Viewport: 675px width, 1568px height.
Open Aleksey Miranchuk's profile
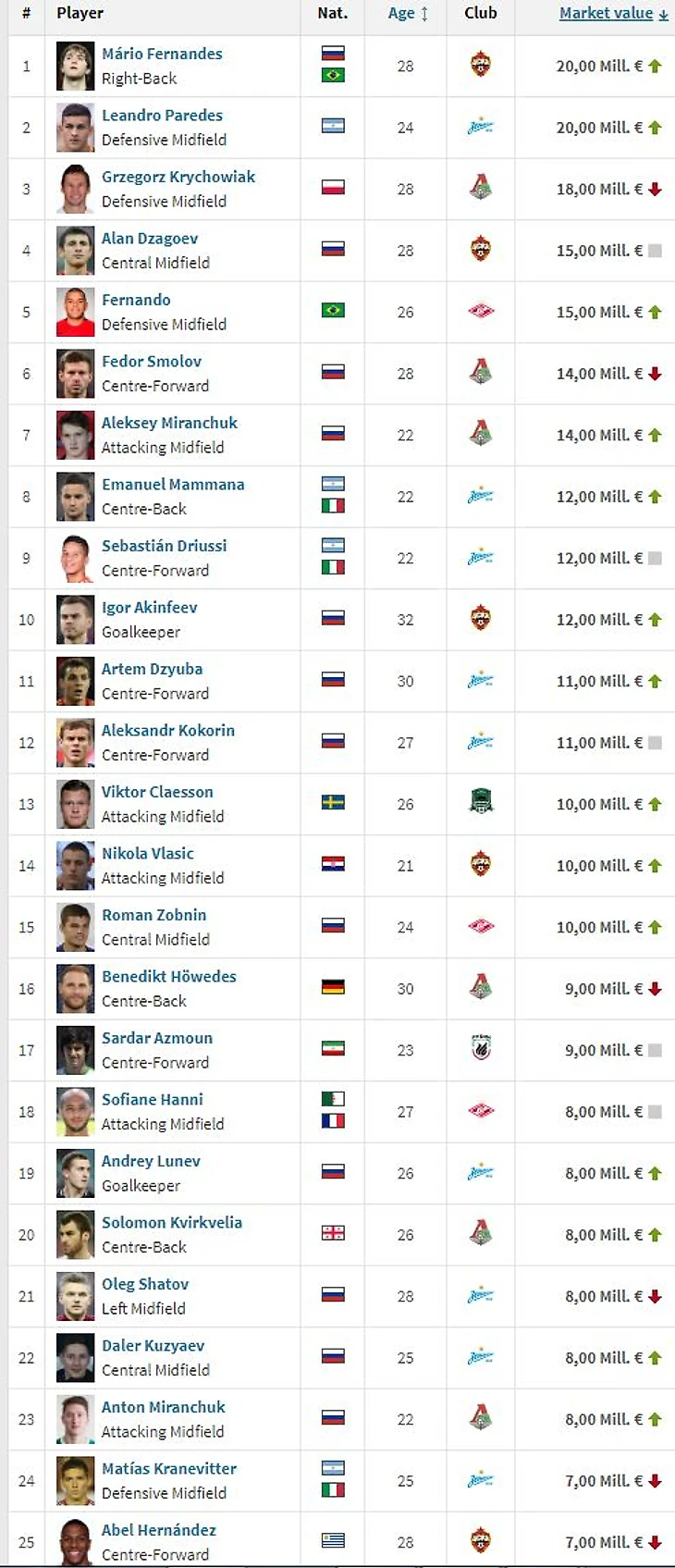(169, 423)
